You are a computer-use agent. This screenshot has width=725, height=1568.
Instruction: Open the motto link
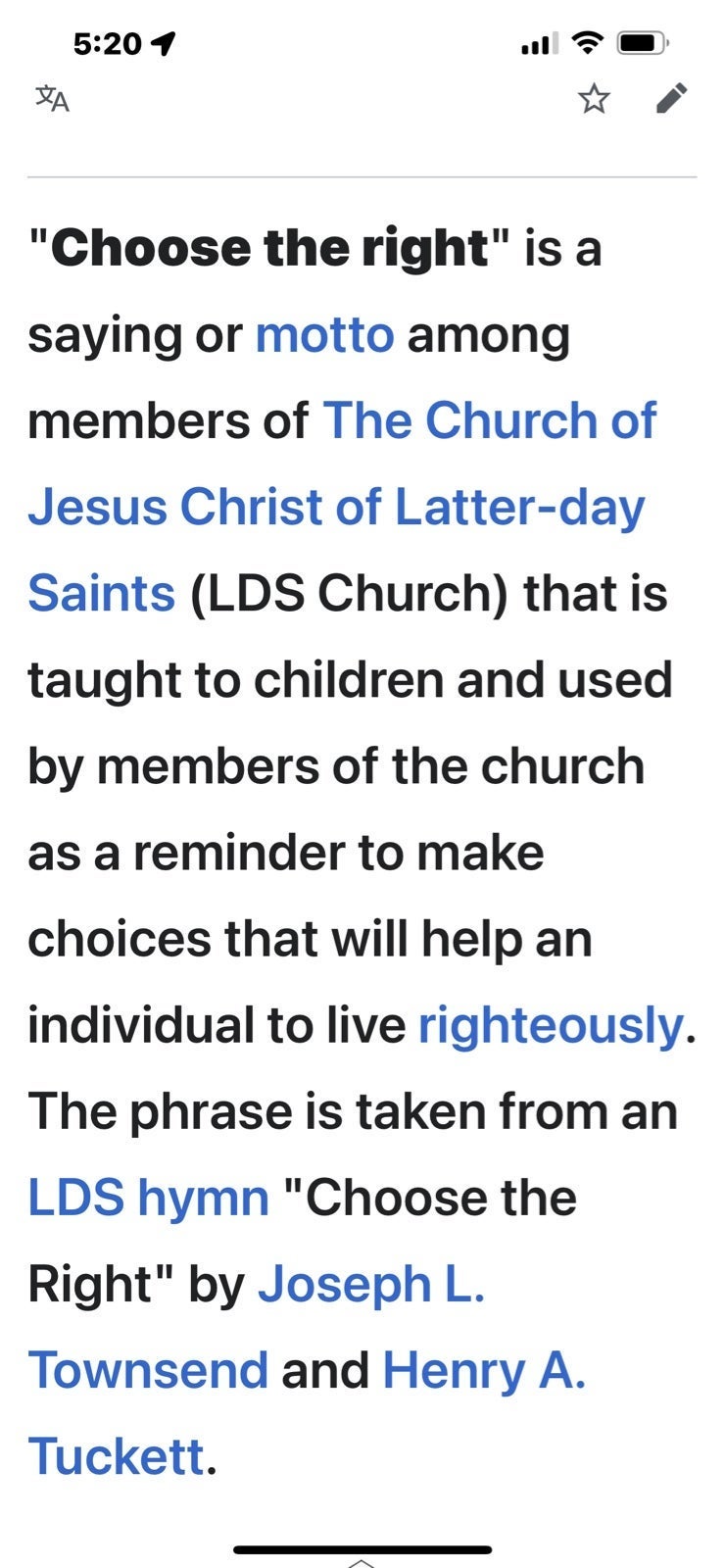point(324,335)
